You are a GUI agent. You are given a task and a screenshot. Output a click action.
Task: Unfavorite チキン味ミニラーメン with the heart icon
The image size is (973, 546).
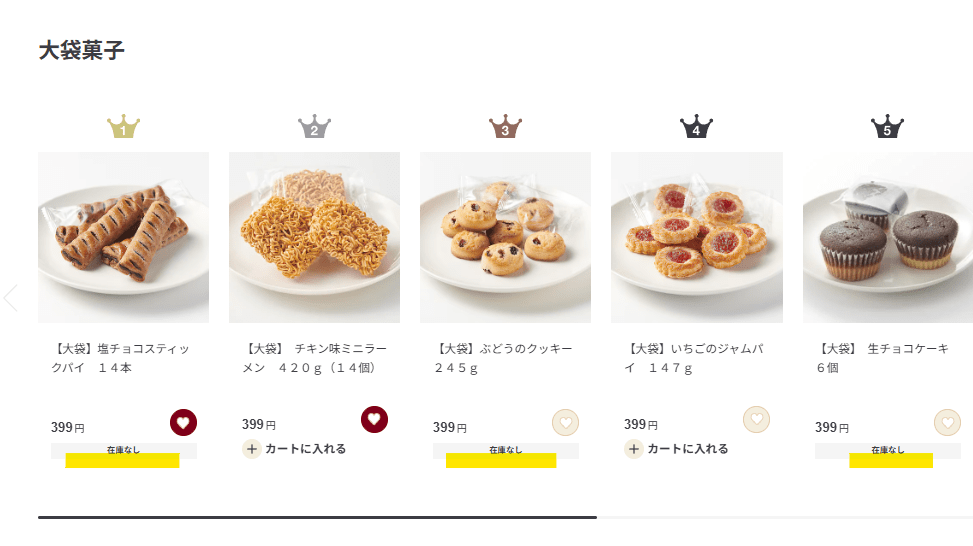pos(374,419)
